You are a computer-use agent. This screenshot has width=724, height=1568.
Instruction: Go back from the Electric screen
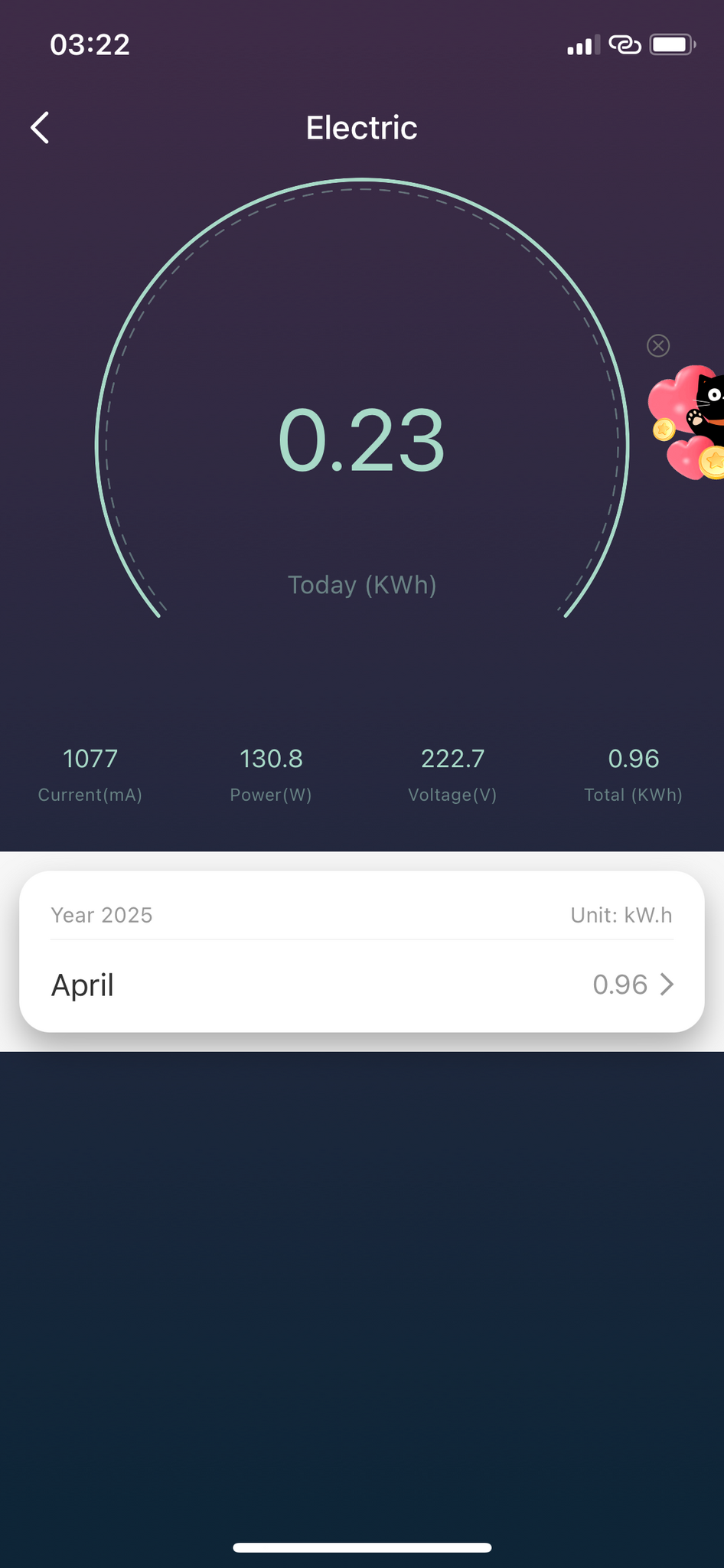pyautogui.click(x=41, y=128)
